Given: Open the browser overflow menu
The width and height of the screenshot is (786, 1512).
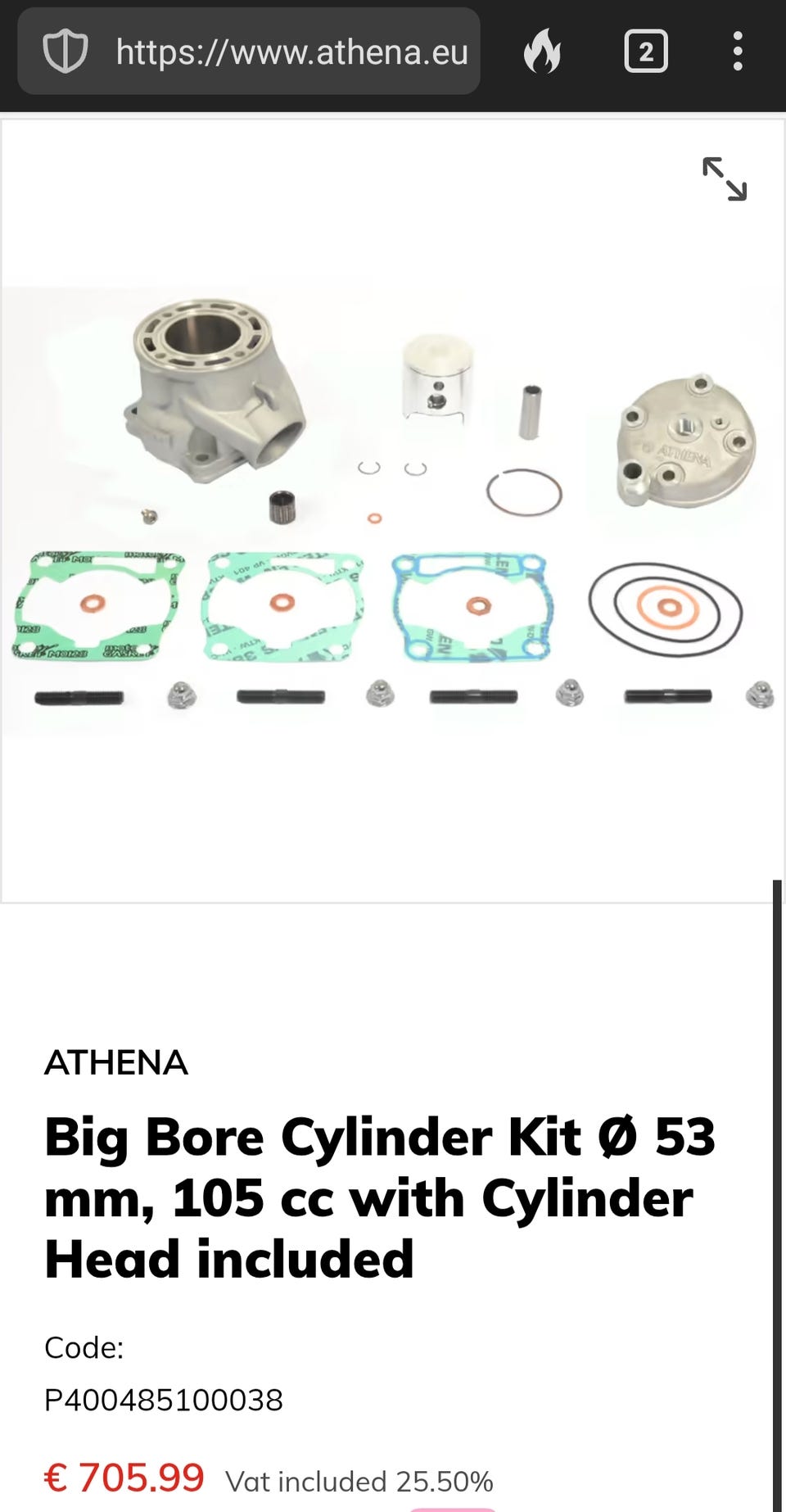Looking at the screenshot, I should 738,52.
